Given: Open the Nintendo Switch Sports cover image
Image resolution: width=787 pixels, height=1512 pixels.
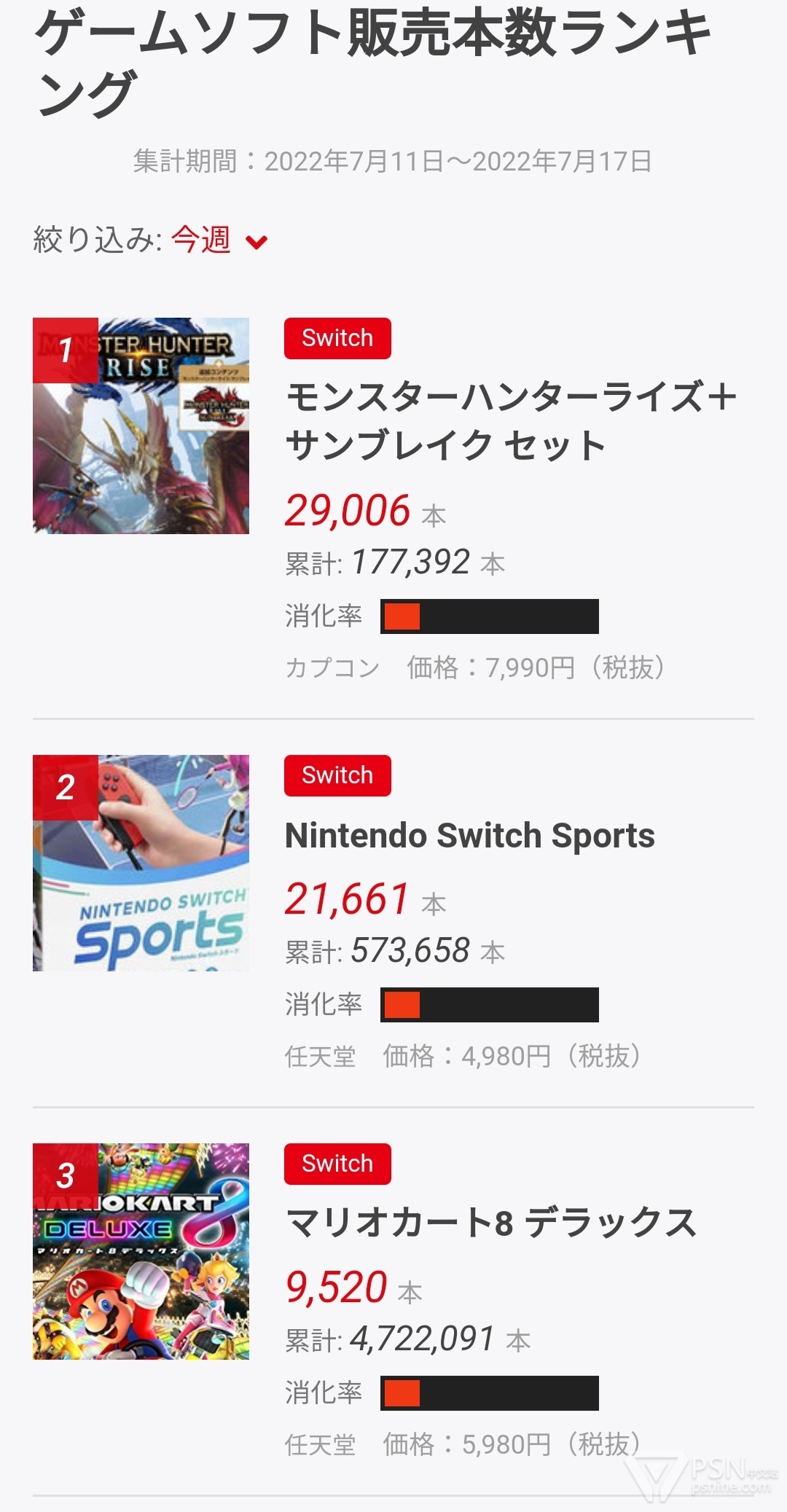Looking at the screenshot, I should click(x=141, y=863).
